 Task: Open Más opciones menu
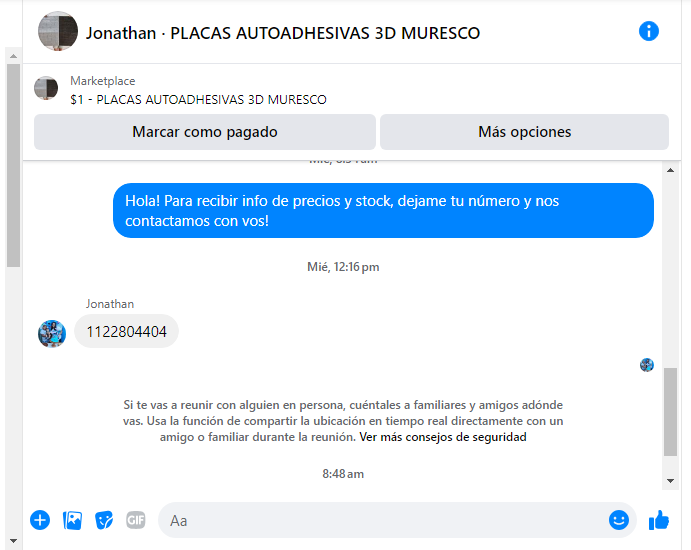(524, 132)
